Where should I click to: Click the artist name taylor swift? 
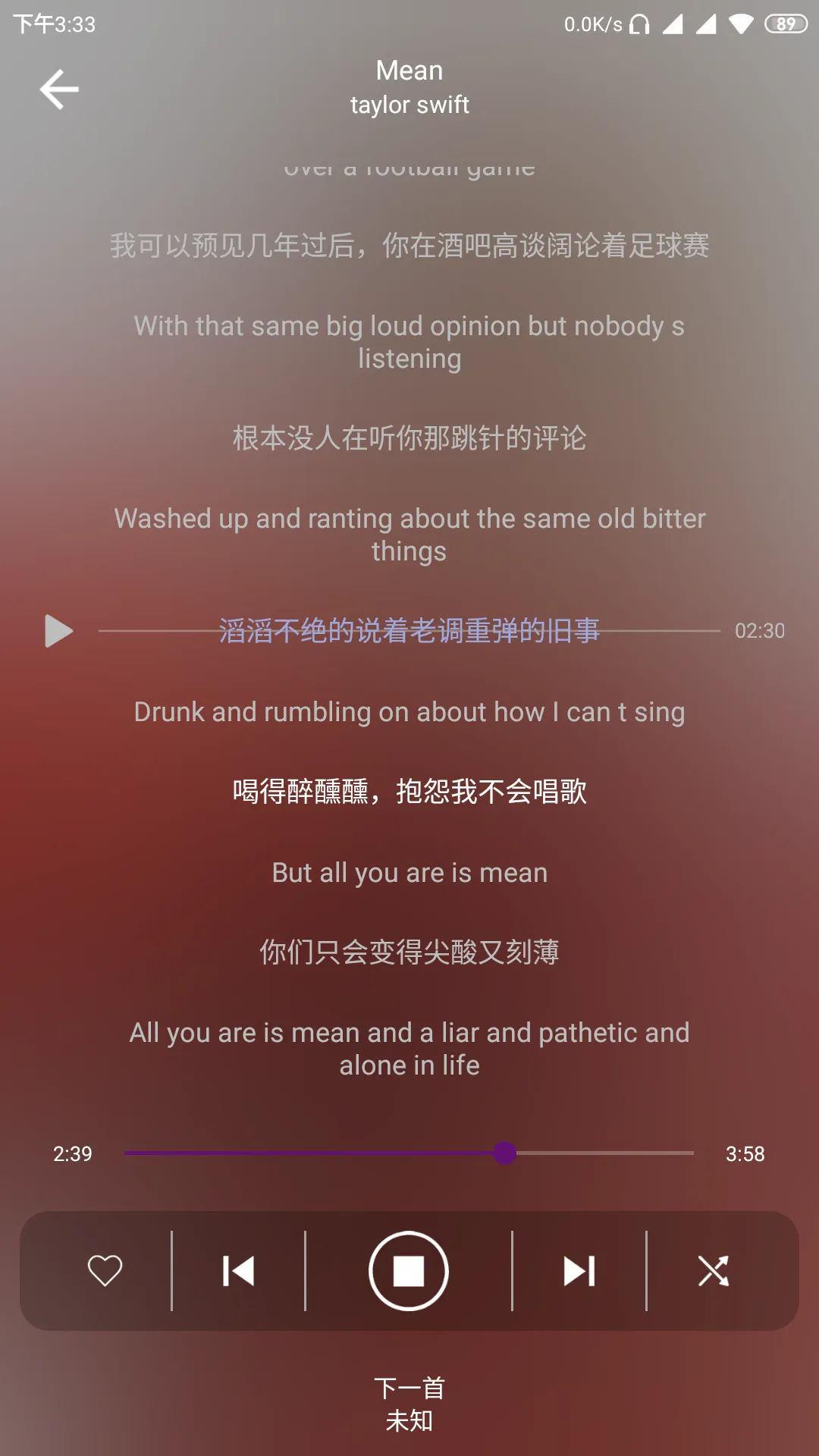[409, 105]
